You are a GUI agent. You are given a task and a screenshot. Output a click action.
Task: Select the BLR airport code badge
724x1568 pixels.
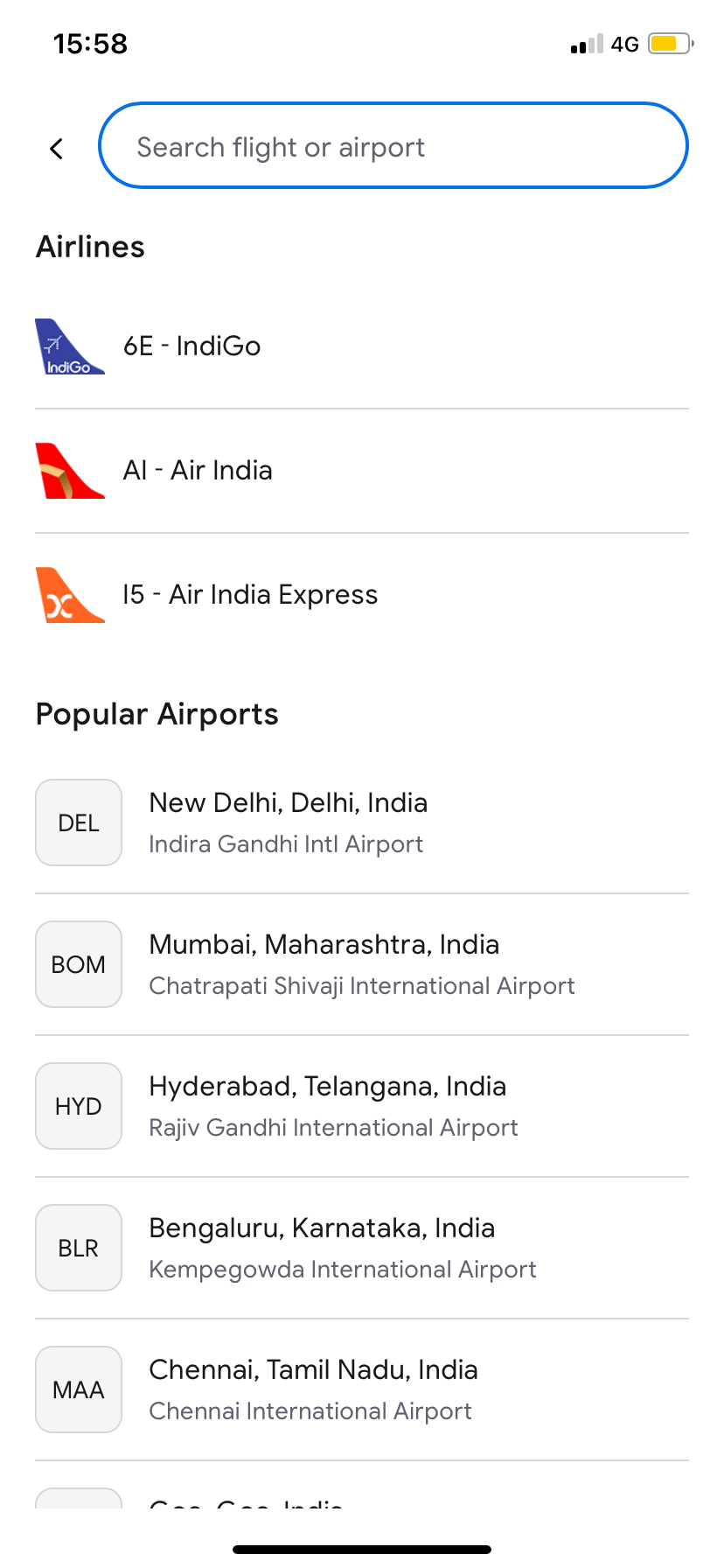click(x=78, y=1247)
